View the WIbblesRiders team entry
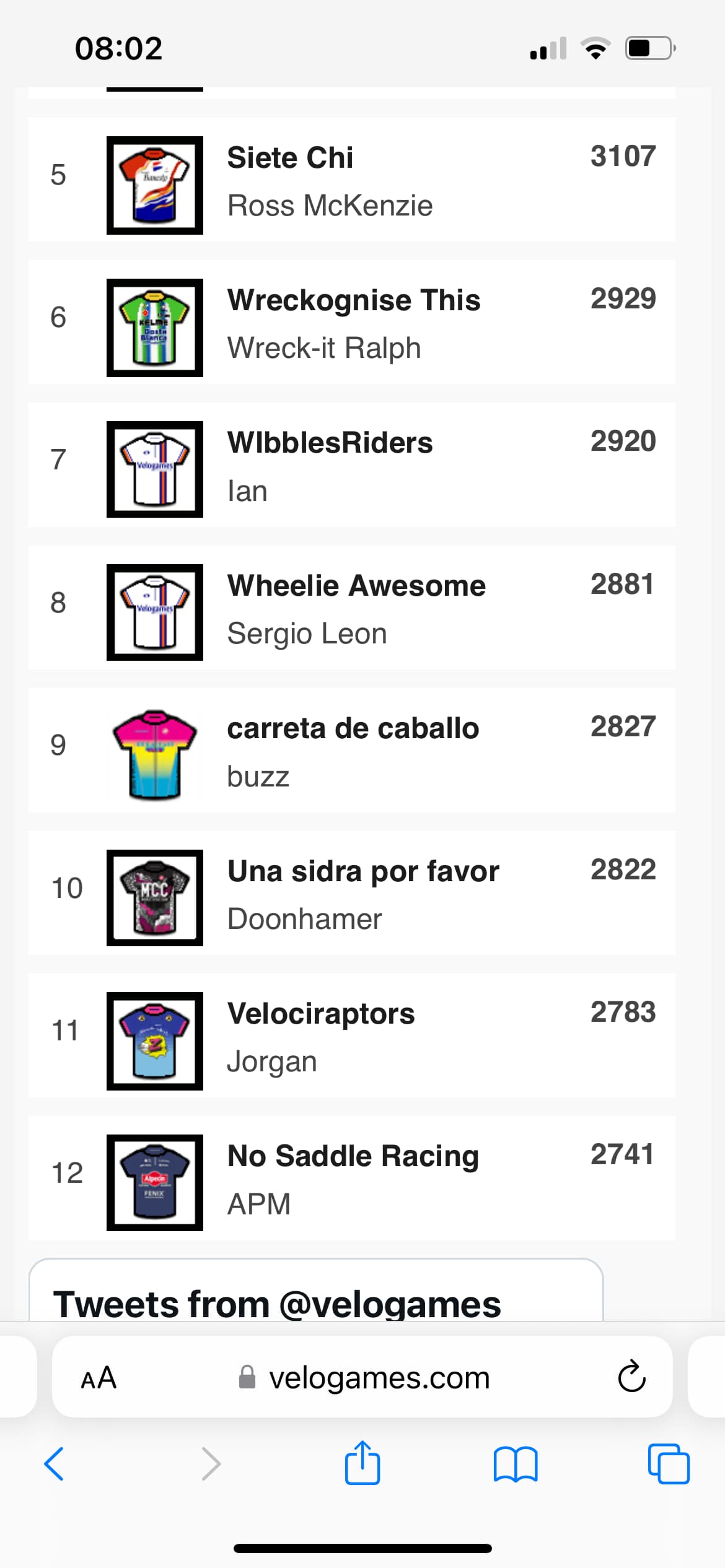Screen dimensions: 725x1568 pyautogui.click(x=351, y=465)
